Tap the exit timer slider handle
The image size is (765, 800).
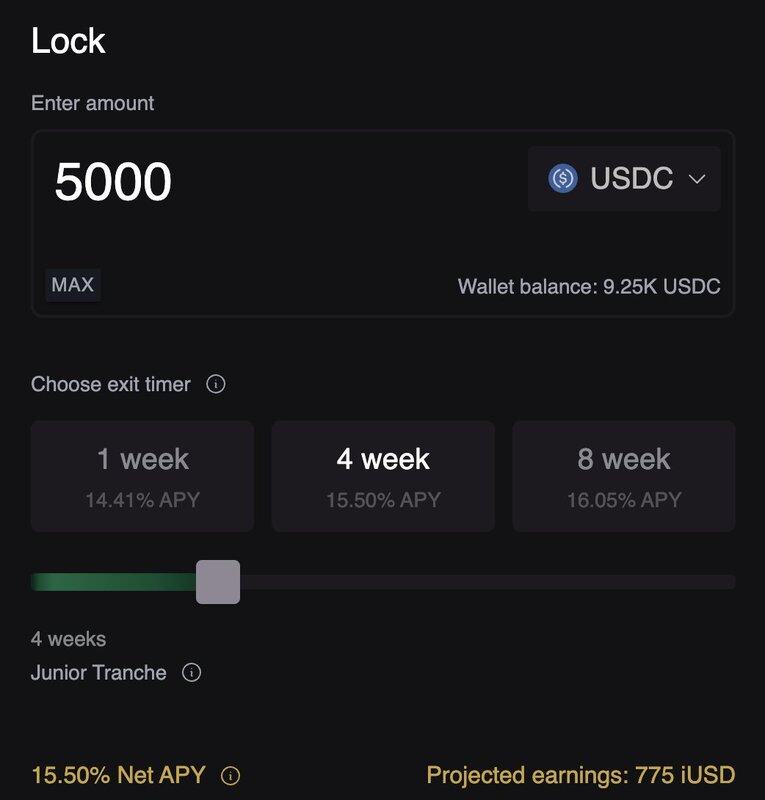coord(218,582)
